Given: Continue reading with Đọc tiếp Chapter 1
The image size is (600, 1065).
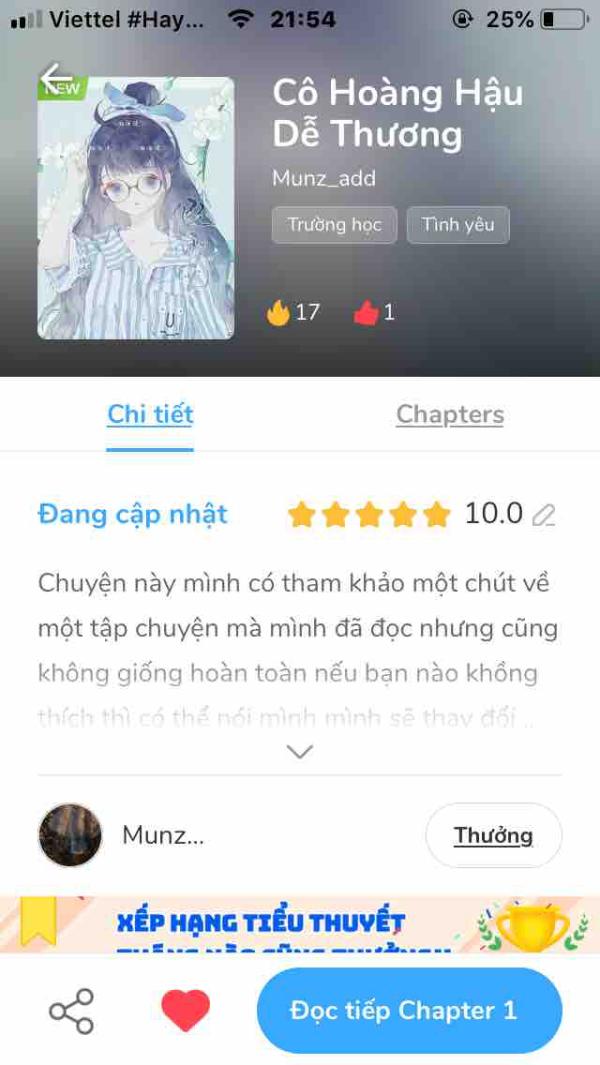Looking at the screenshot, I should tap(403, 1010).
